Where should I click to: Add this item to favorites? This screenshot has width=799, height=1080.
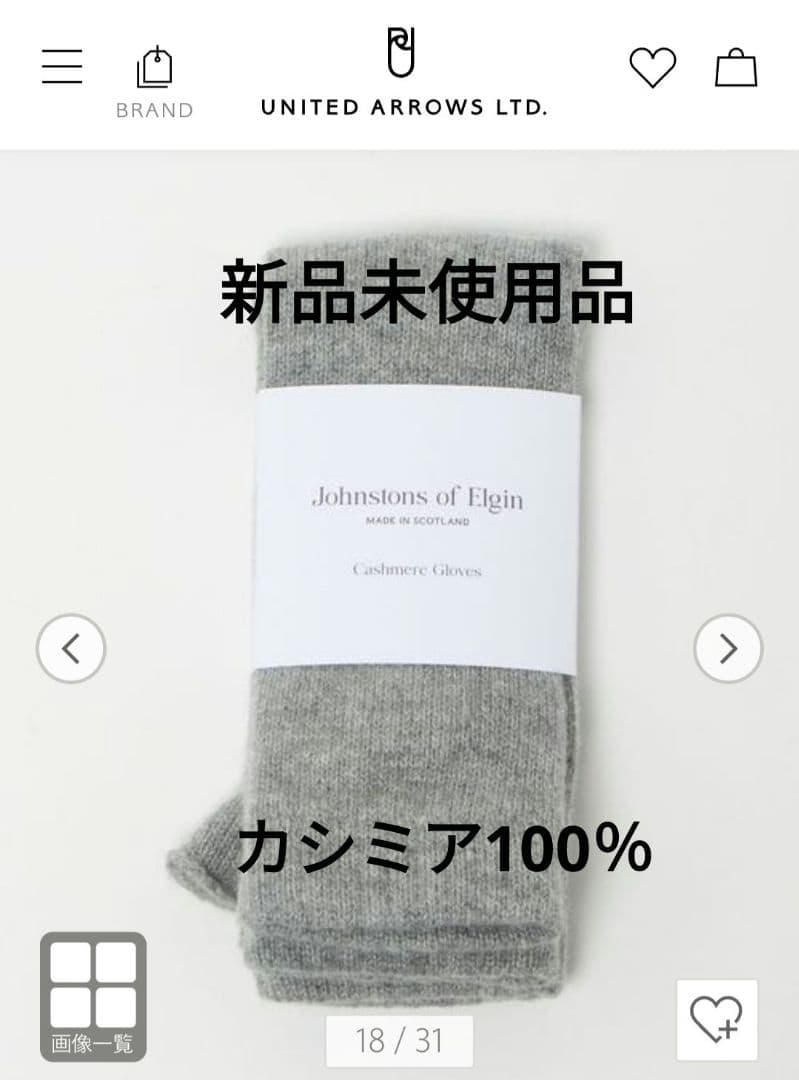tap(717, 1019)
